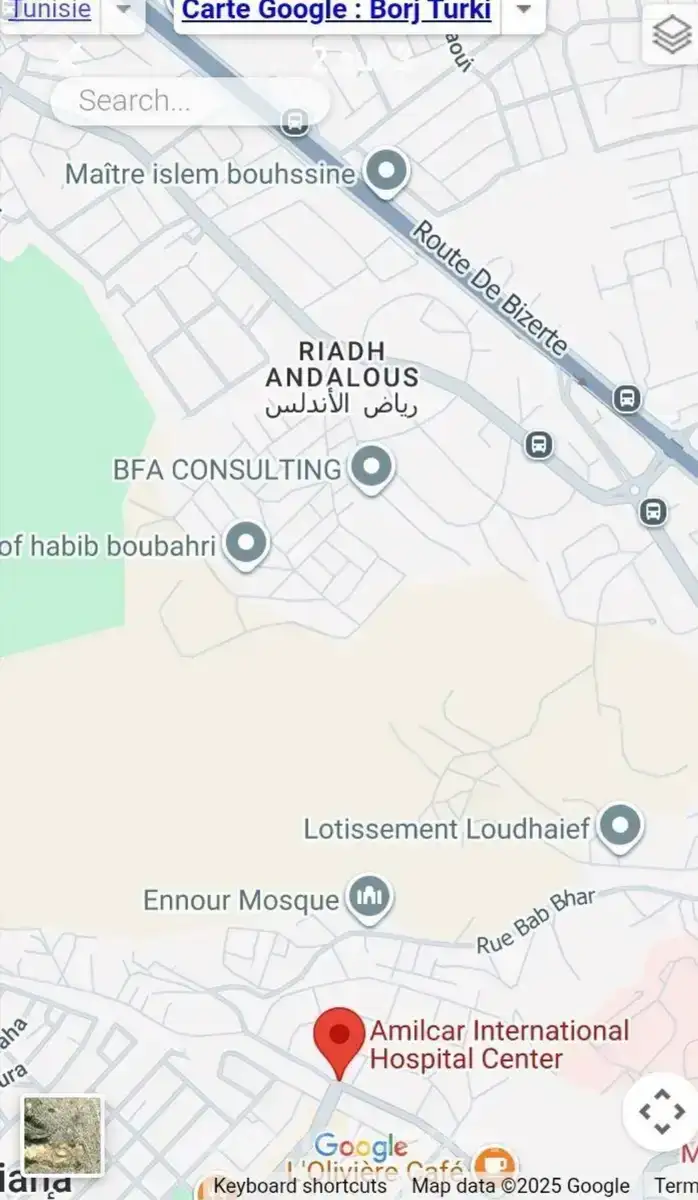Viewport: 698px width, 1200px height.
Task: Open the map layers button
Action: (x=671, y=36)
